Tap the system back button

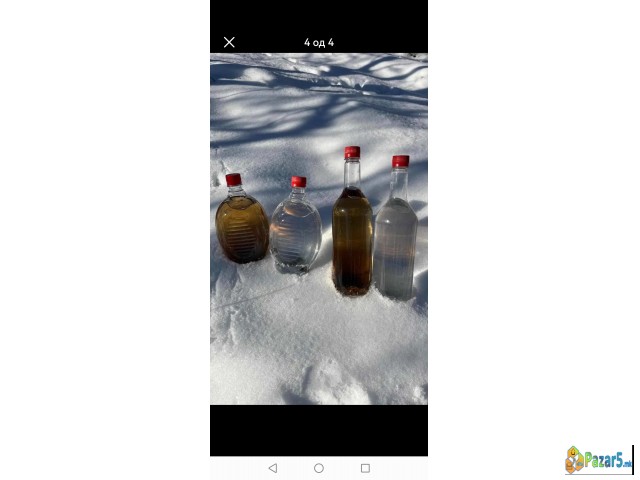273,468
